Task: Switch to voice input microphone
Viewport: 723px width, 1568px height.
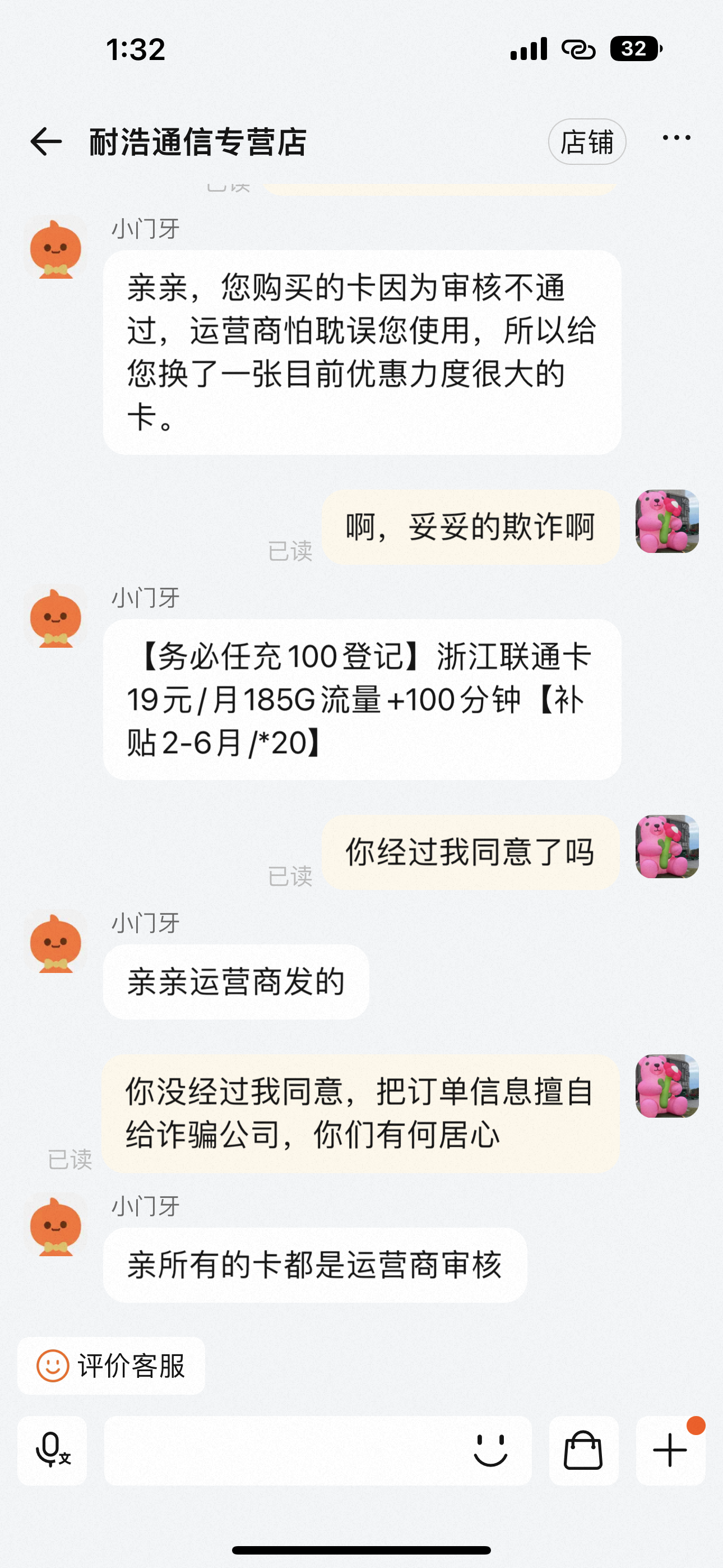Action: (52, 1450)
